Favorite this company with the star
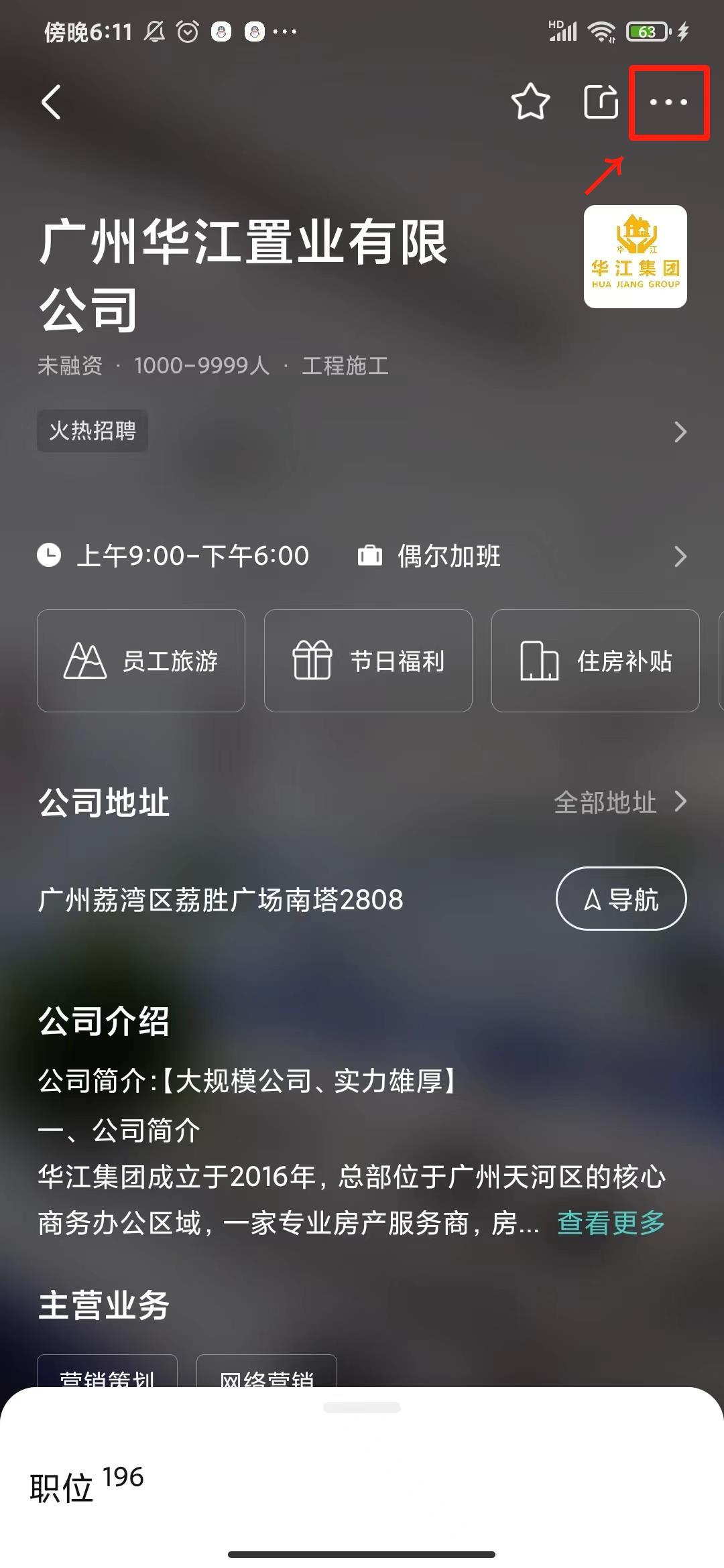Screen dimensions: 724x1568 530,102
